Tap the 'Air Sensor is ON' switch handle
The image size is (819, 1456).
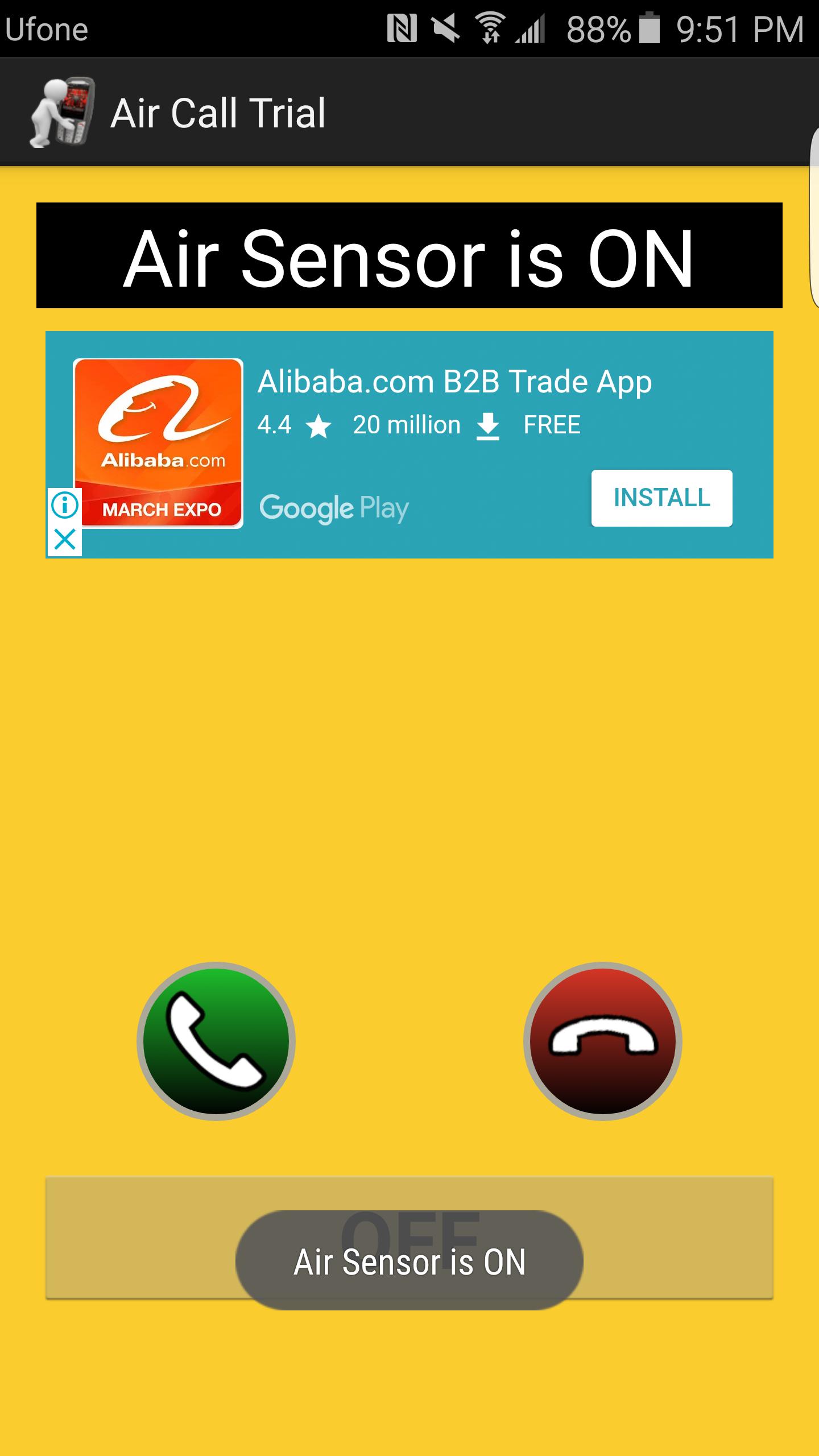click(x=408, y=1259)
